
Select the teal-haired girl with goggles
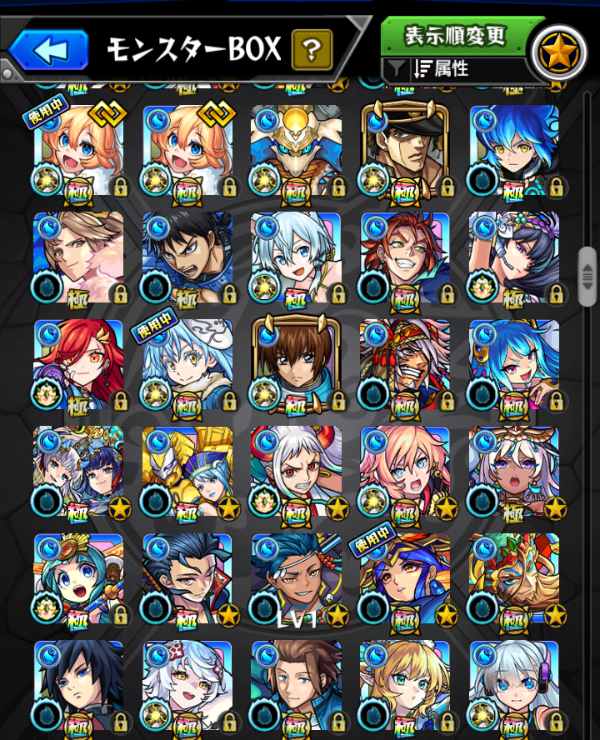pyautogui.click(x=78, y=580)
